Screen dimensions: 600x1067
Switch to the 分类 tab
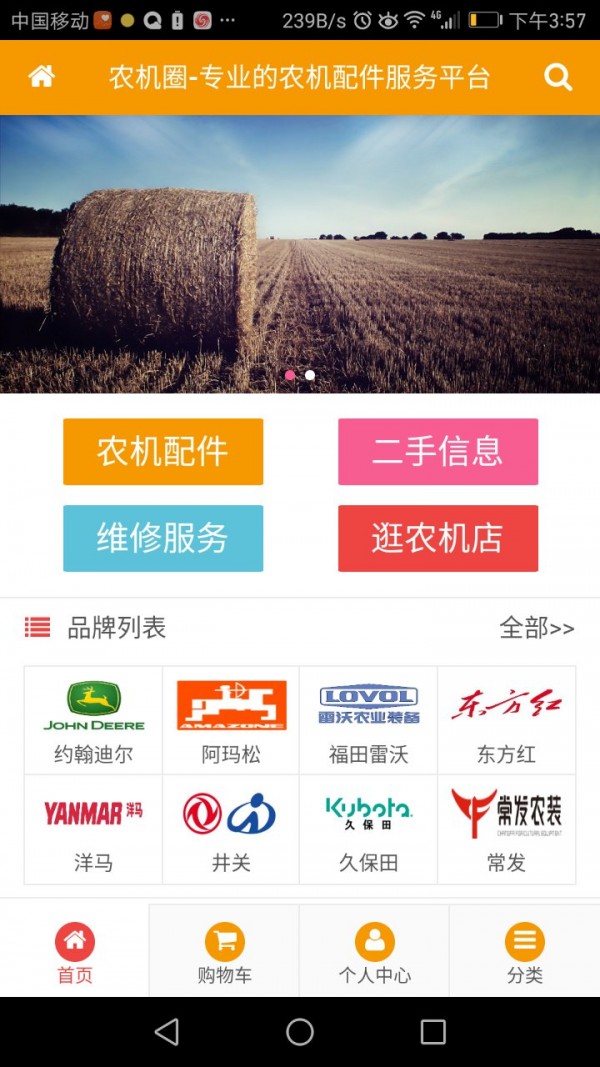(524, 953)
